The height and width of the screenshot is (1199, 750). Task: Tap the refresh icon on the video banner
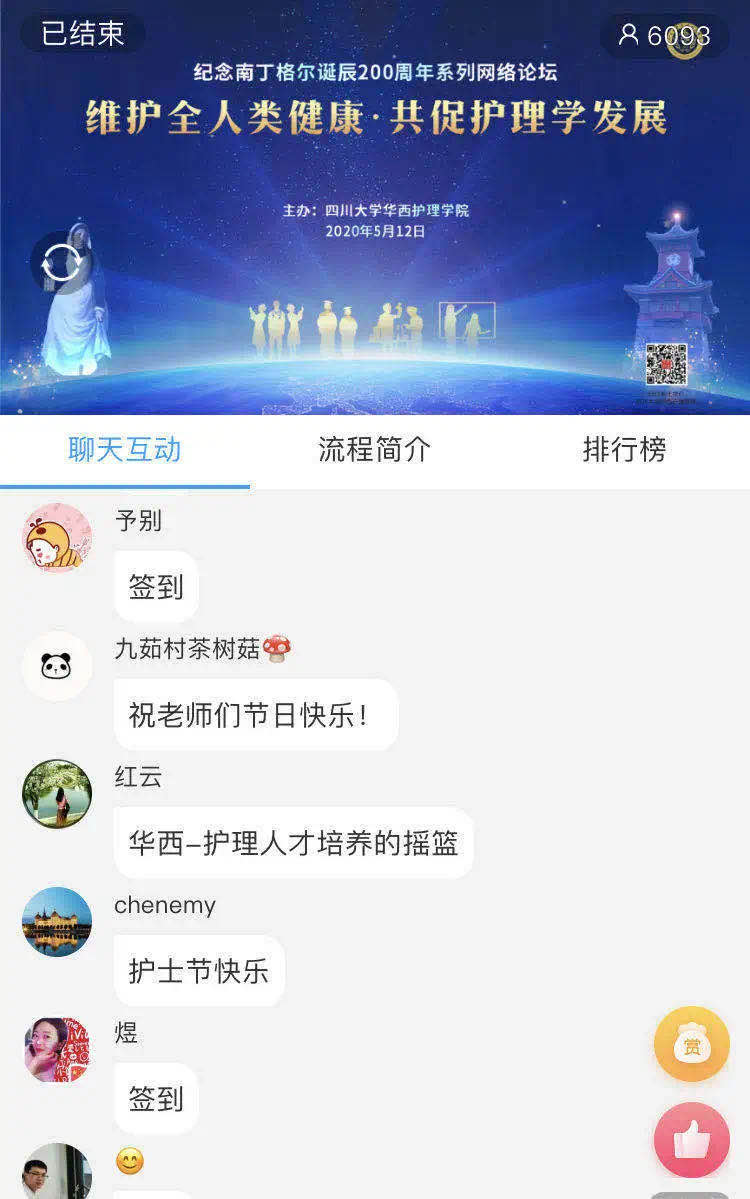tap(62, 264)
